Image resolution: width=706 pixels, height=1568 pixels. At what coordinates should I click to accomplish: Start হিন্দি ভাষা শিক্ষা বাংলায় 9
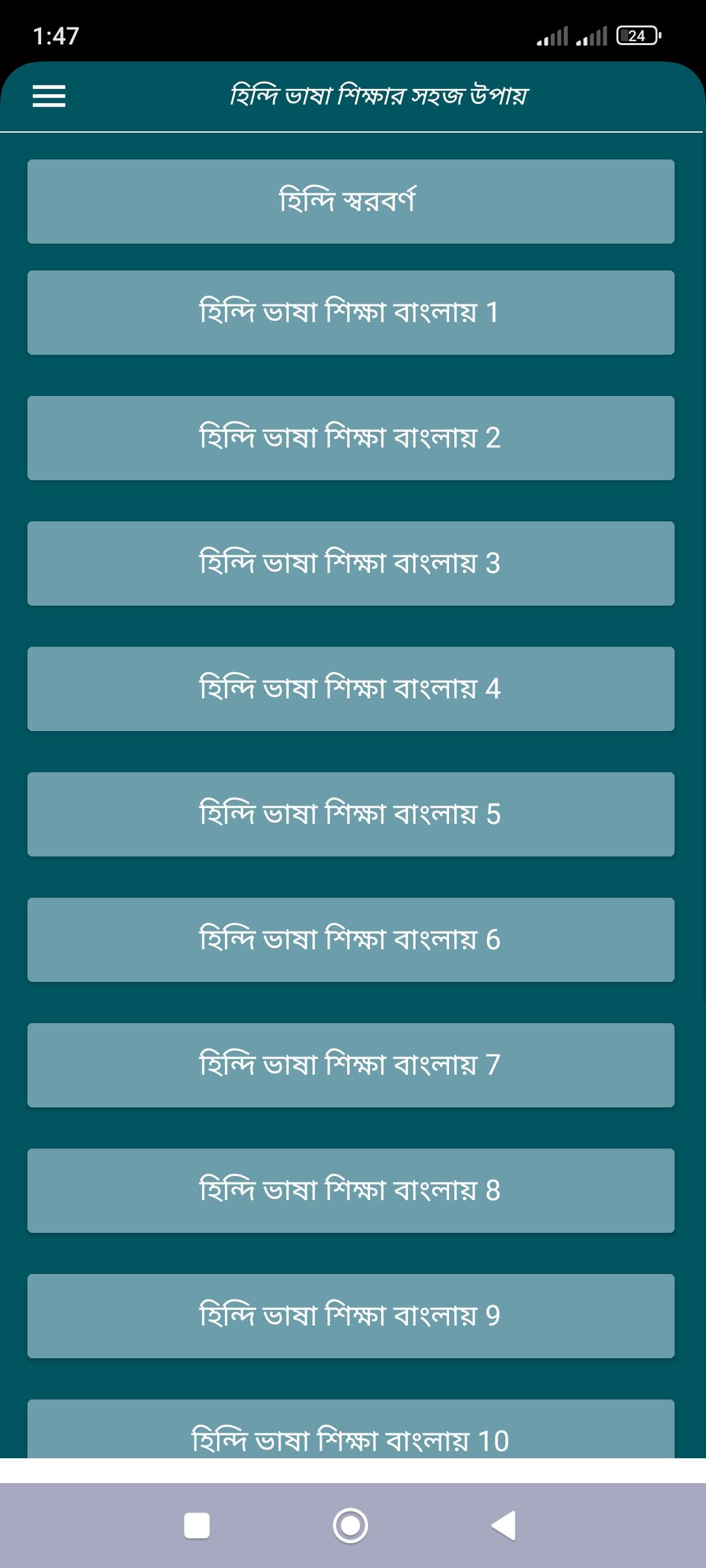tap(351, 1316)
